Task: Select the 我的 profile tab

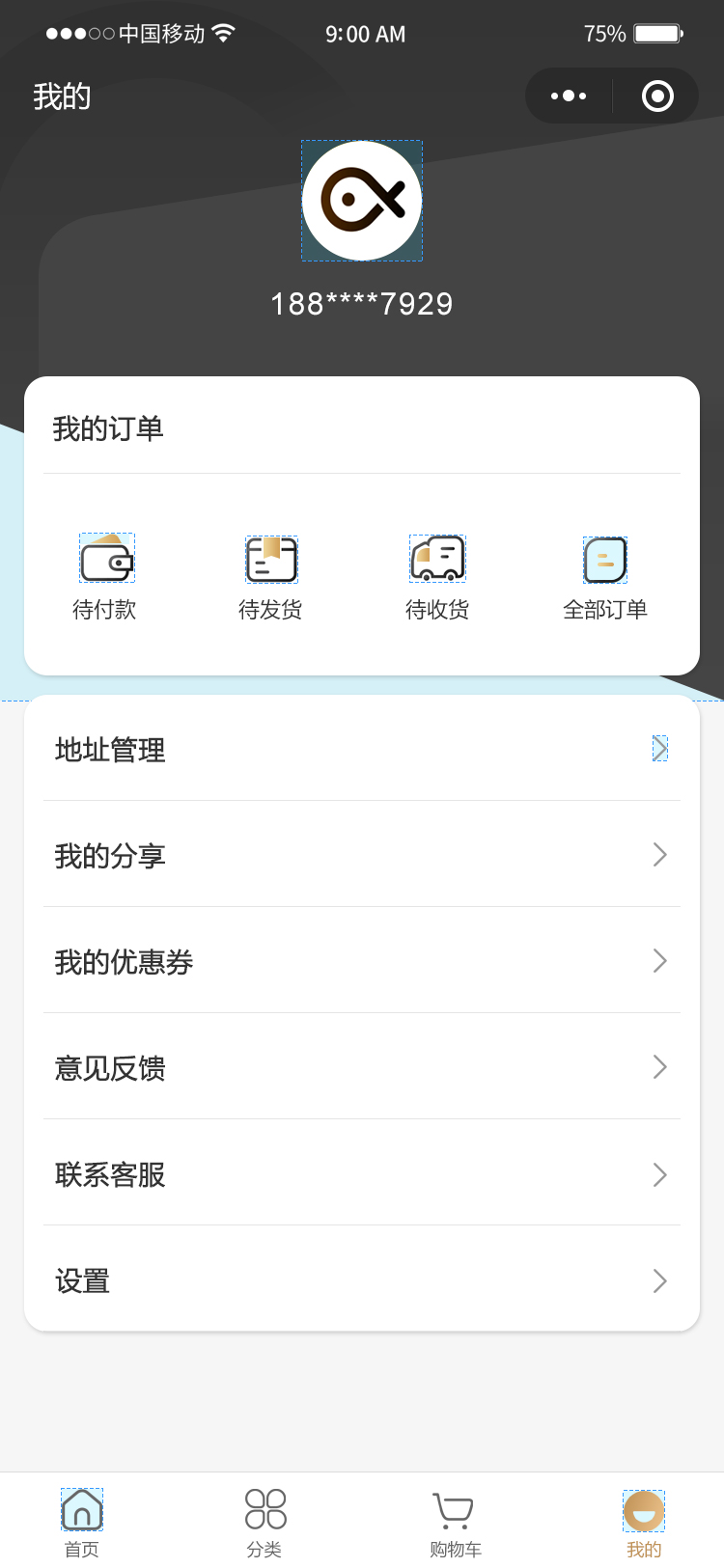Action: click(644, 1523)
